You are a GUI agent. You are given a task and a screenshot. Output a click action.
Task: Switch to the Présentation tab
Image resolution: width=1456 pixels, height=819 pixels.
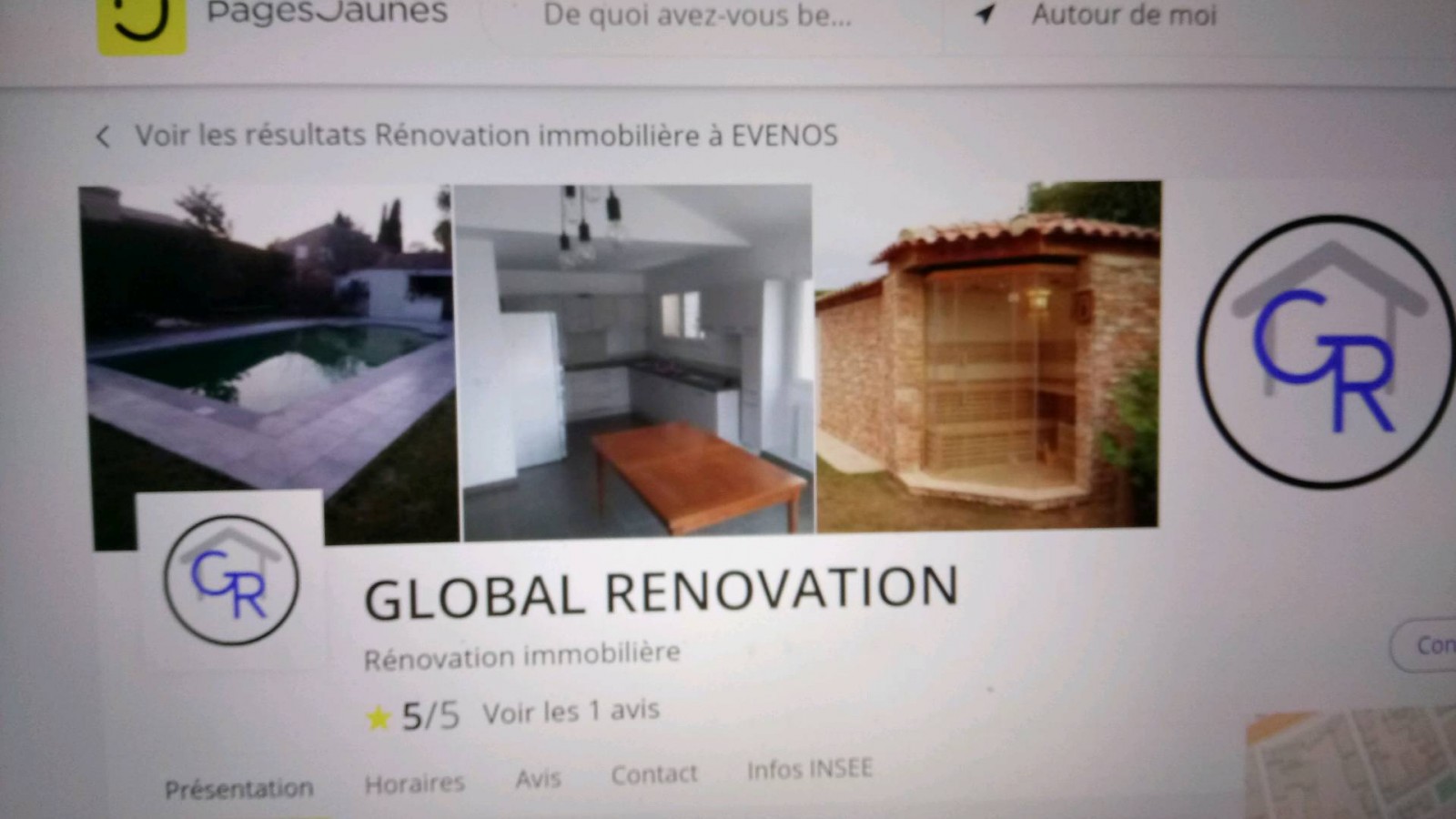238,788
